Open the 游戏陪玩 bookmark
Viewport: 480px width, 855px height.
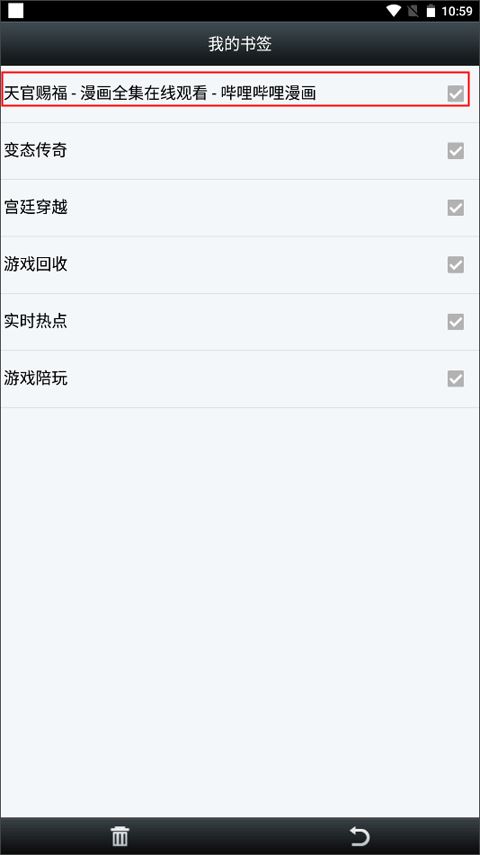point(240,379)
